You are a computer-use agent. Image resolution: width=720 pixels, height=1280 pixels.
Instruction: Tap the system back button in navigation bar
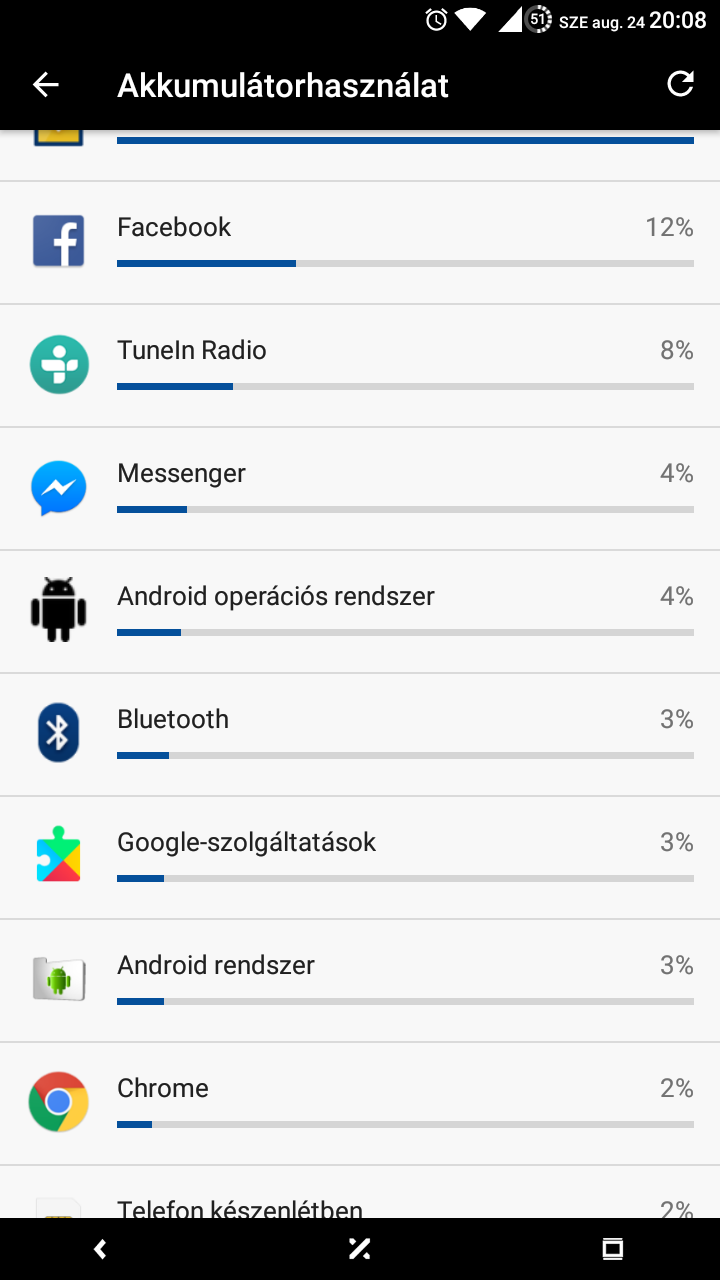(100, 1248)
